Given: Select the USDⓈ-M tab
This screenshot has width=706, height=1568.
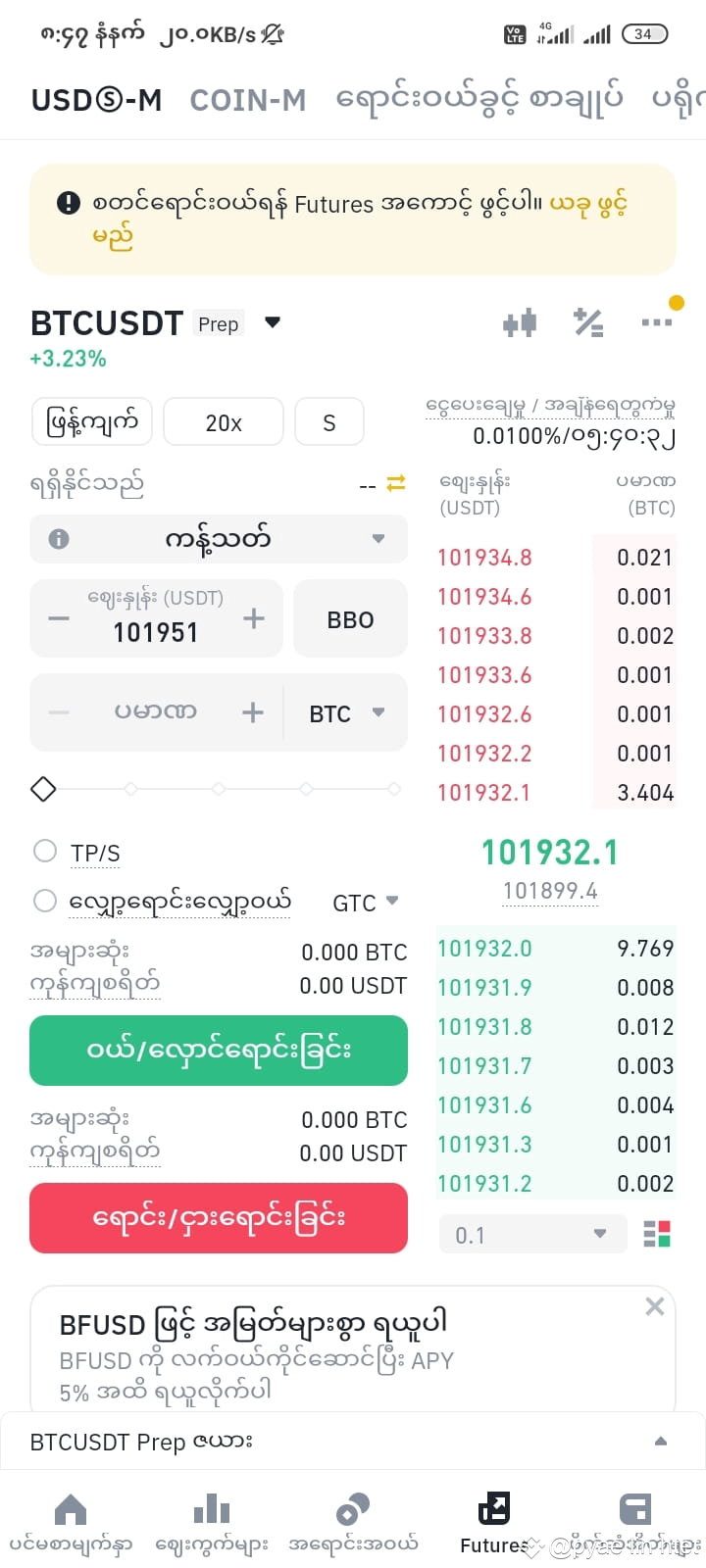Looking at the screenshot, I should coord(96,98).
